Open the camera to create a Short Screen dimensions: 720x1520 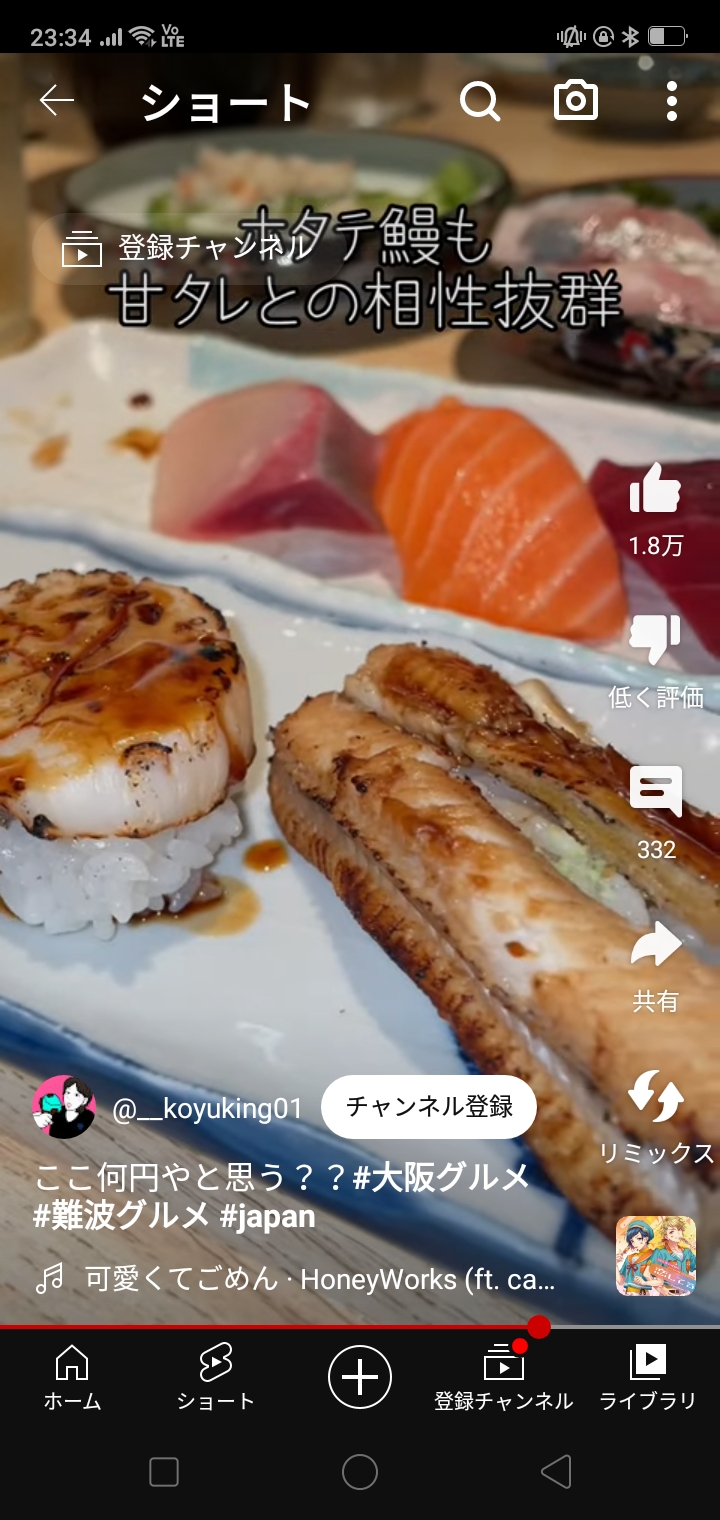[x=576, y=101]
